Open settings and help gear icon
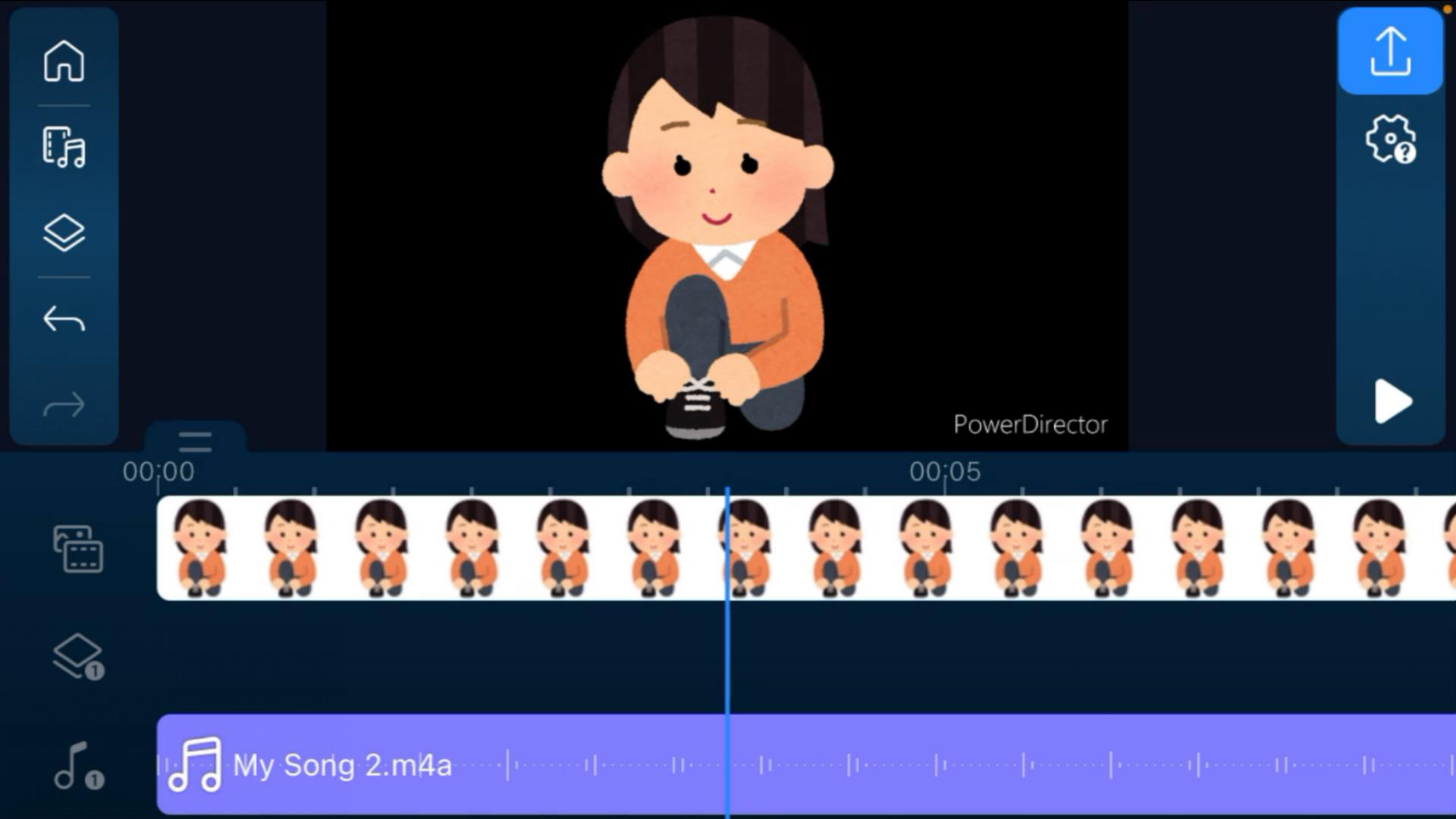1456x819 pixels. (x=1390, y=140)
